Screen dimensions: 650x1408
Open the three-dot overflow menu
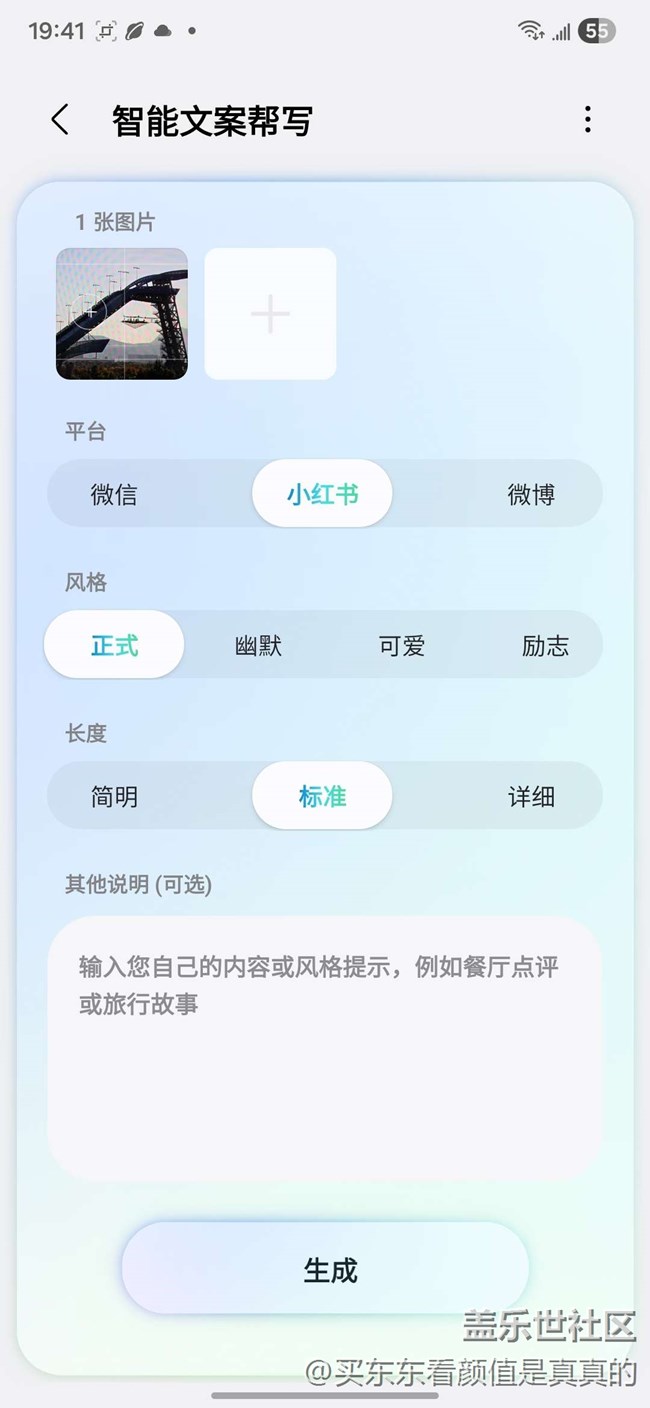(x=587, y=120)
